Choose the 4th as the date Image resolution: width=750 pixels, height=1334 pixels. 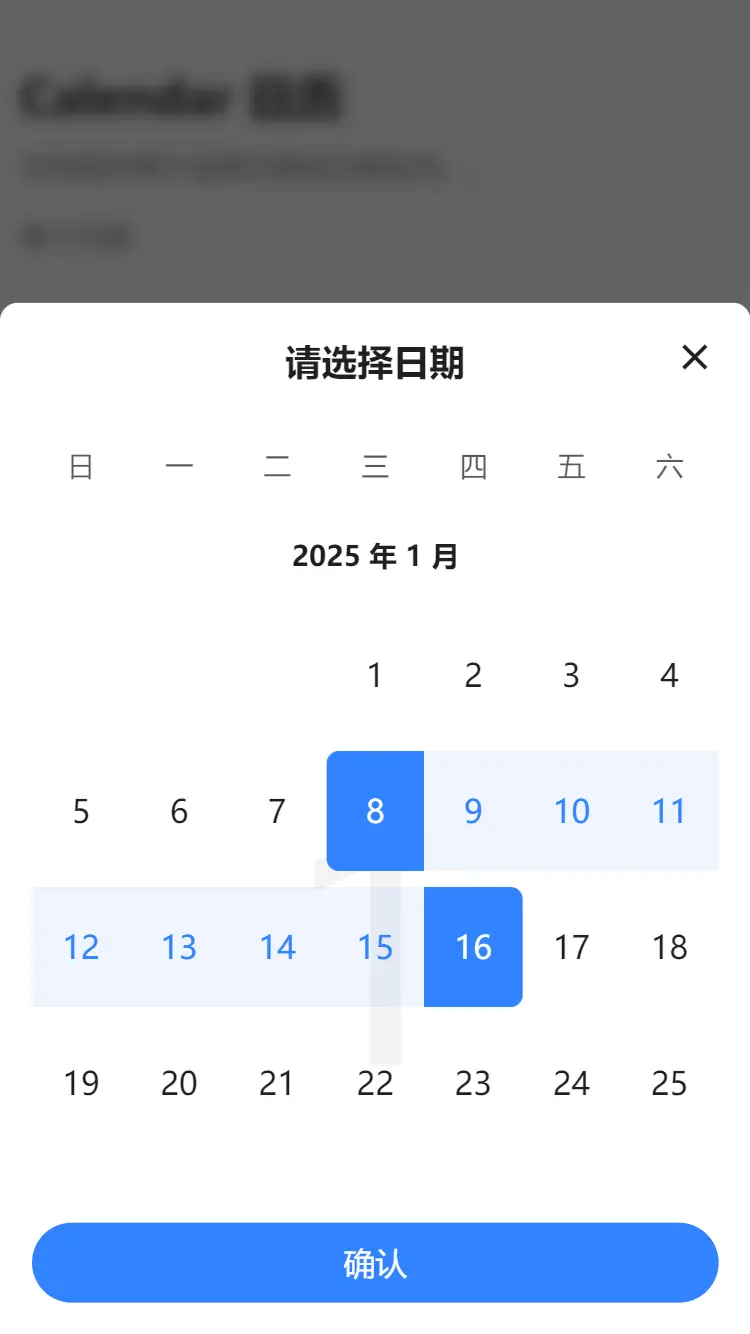669,676
